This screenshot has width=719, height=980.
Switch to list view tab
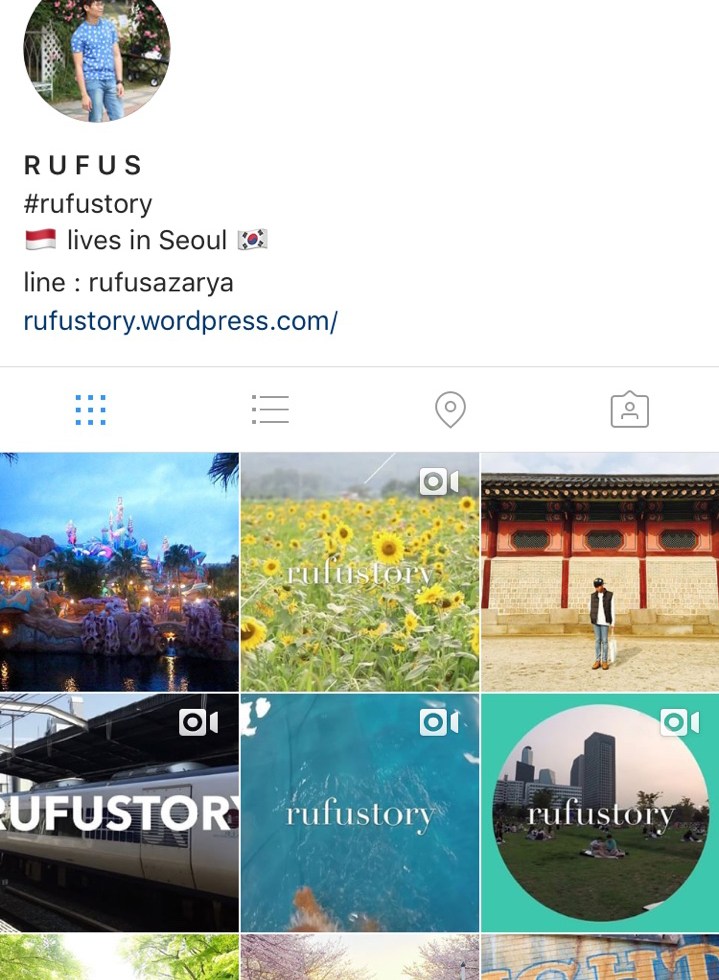click(270, 410)
